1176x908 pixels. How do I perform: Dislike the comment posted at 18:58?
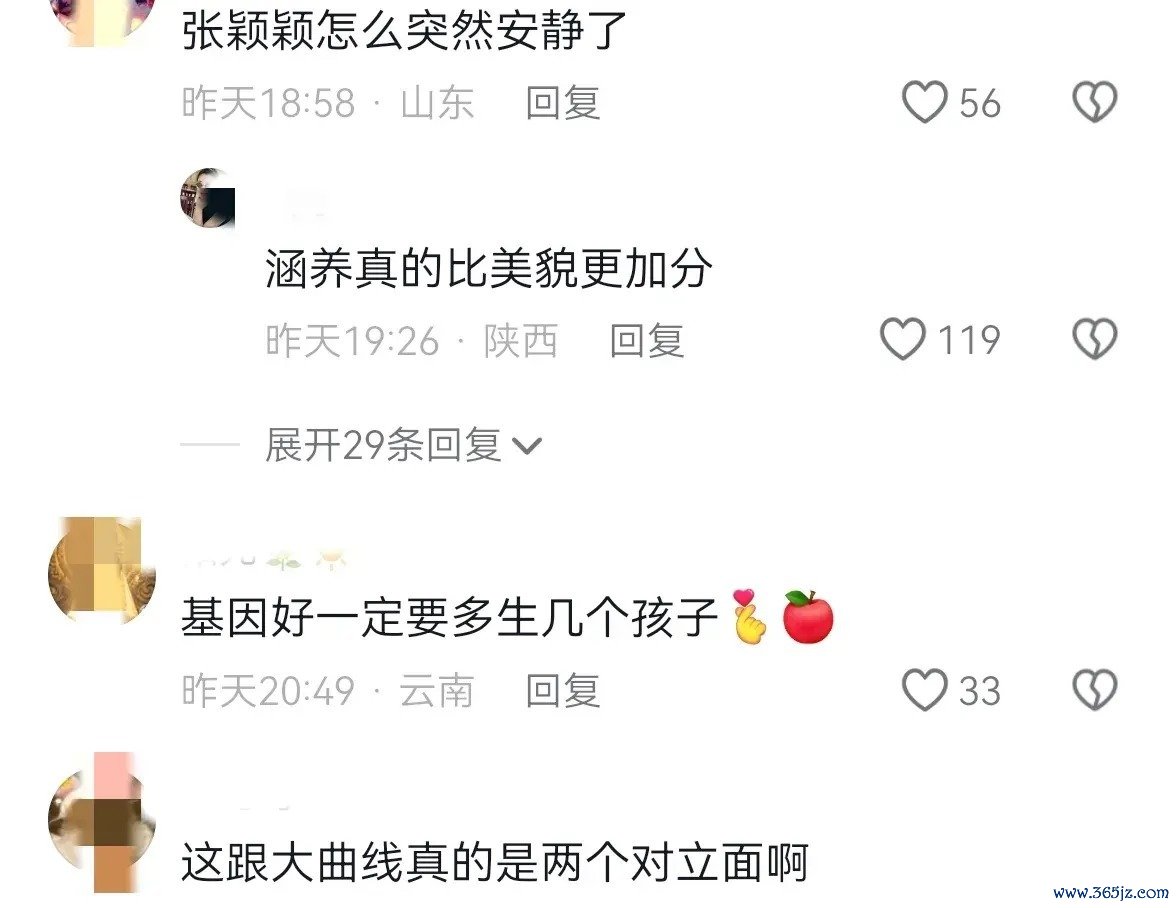point(1094,102)
